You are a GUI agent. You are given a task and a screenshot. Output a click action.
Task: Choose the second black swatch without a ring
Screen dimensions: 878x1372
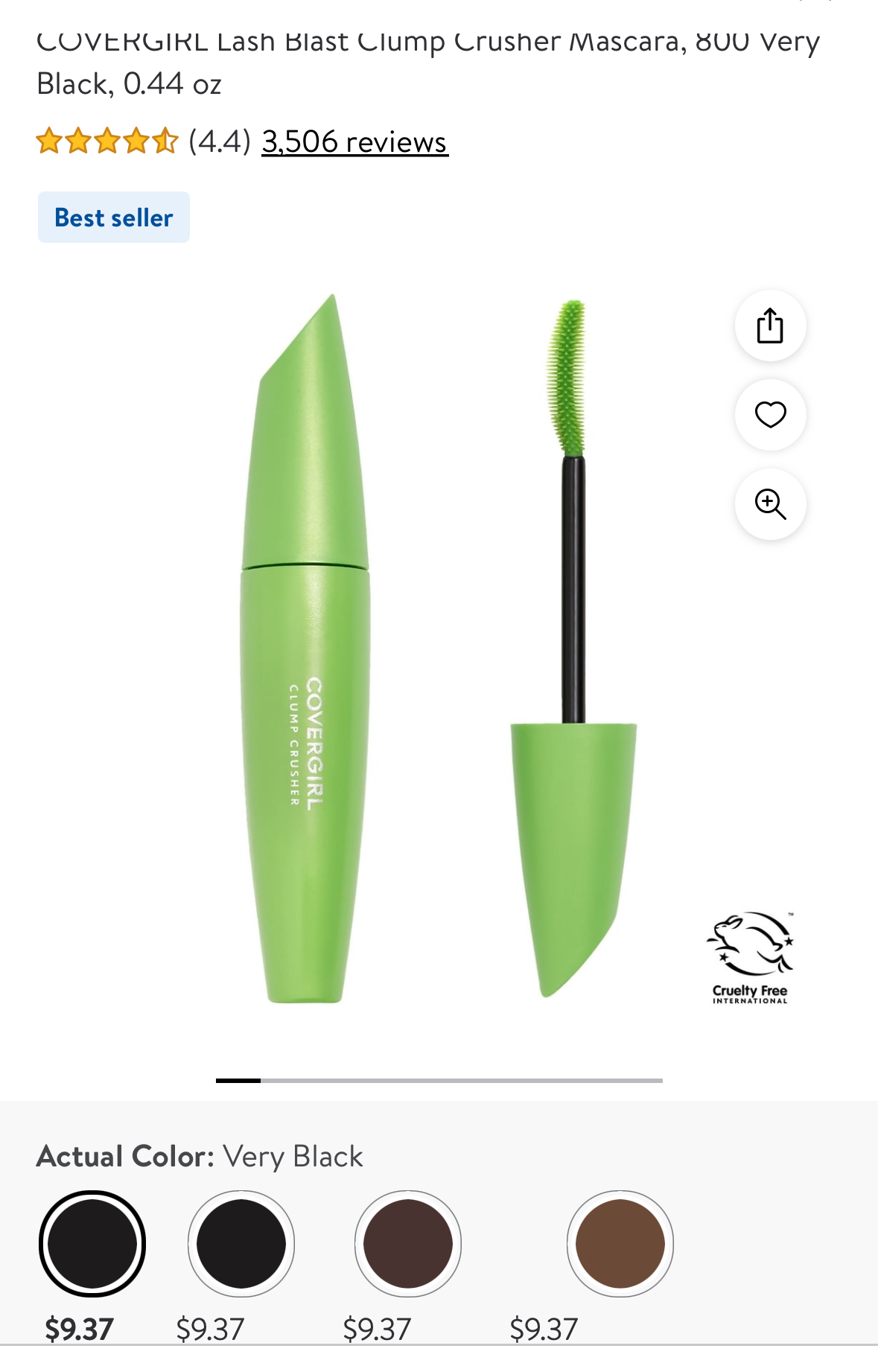[241, 1243]
